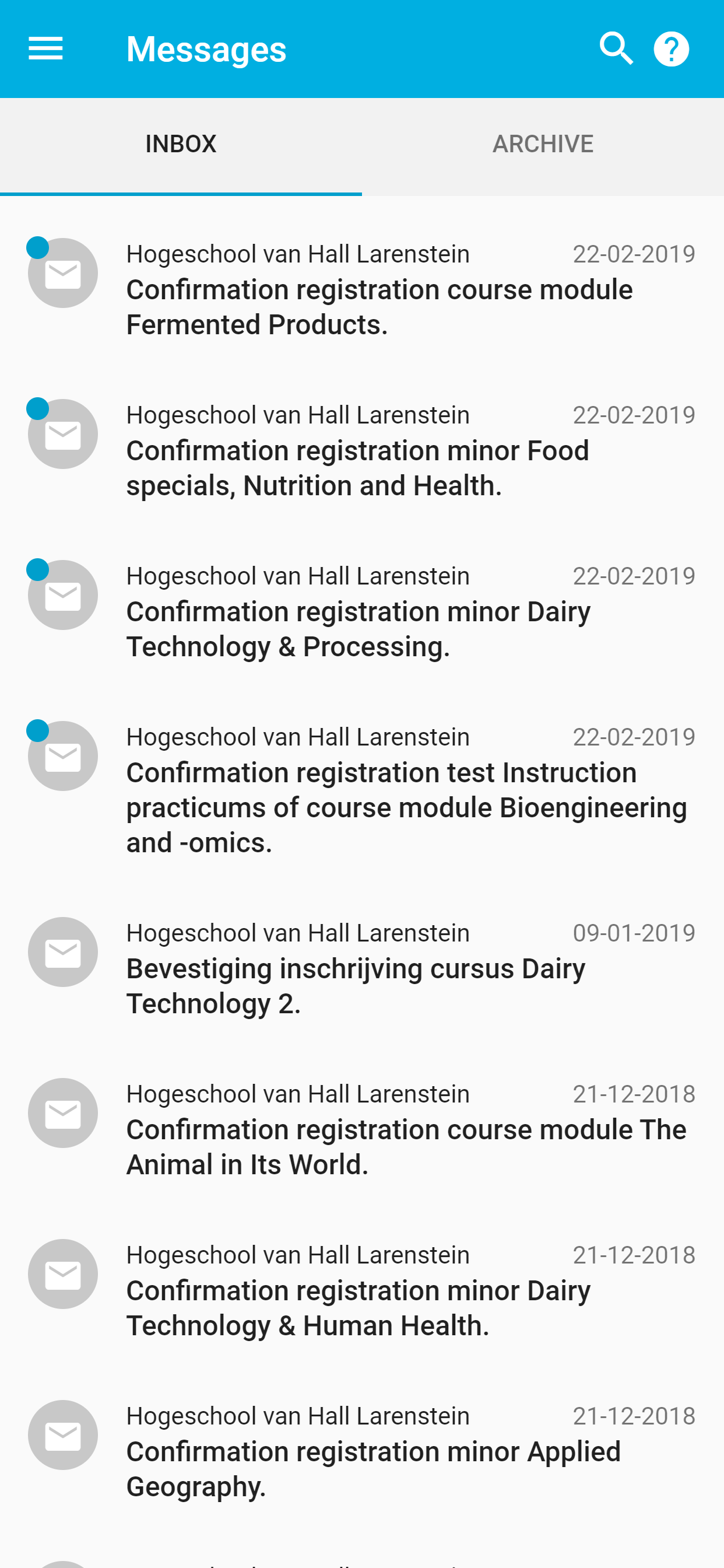Open The Animal in Its World message
Viewport: 724px width, 1568px height.
coord(362,1130)
